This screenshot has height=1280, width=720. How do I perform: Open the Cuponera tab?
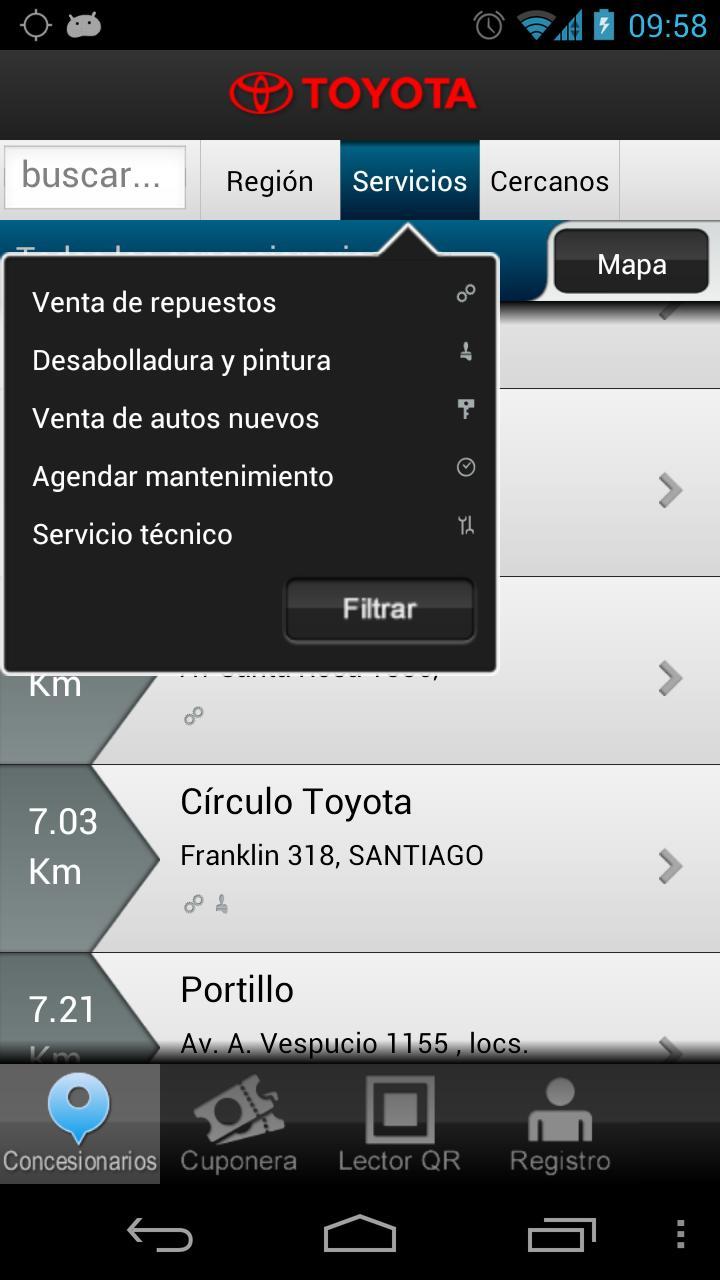tap(239, 1123)
